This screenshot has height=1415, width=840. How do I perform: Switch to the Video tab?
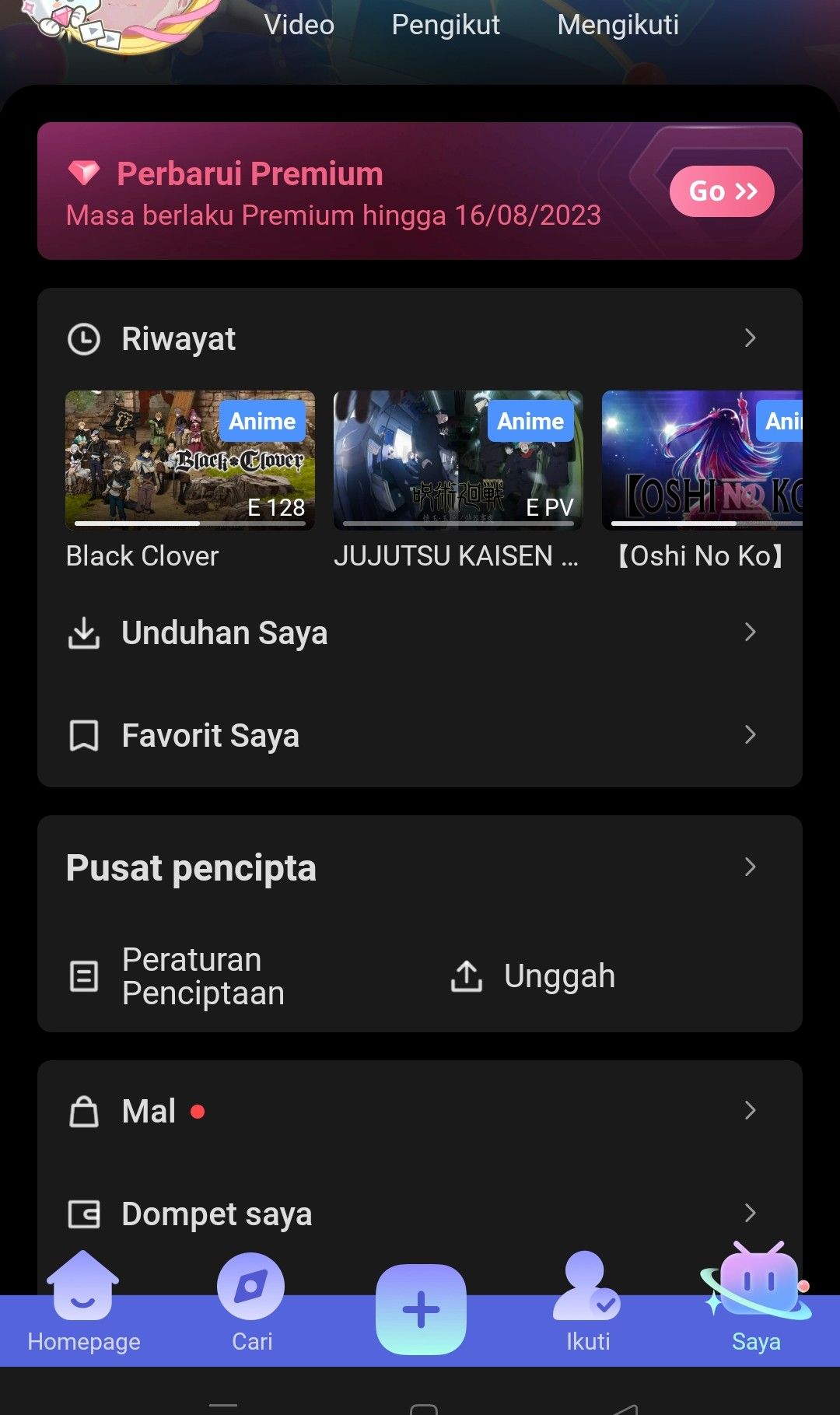point(299,24)
